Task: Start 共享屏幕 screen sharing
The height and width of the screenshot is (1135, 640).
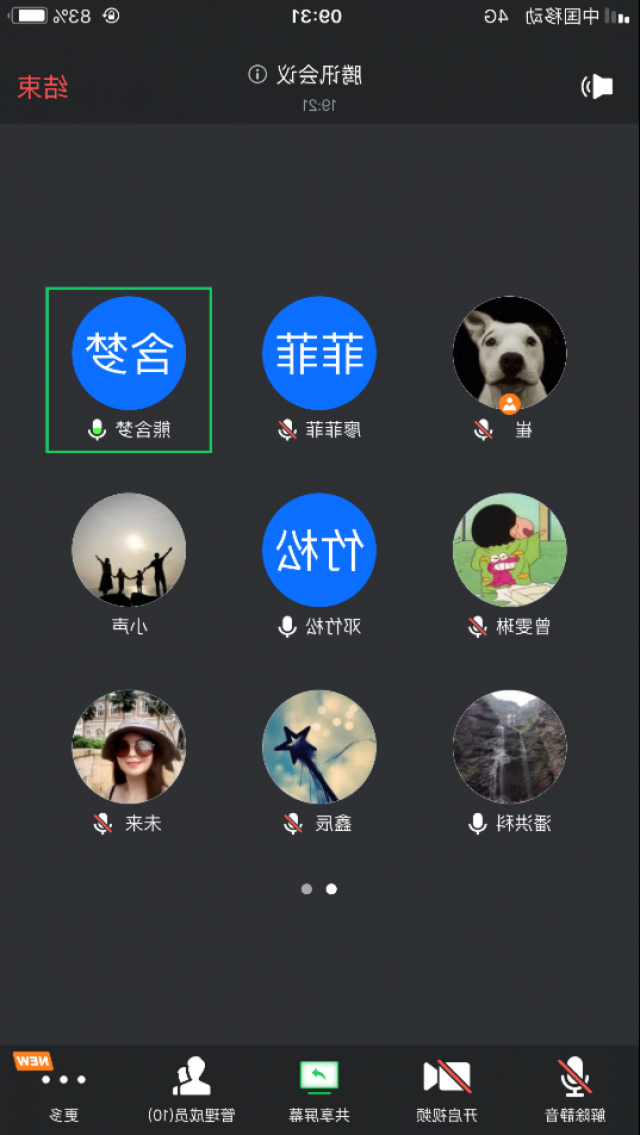Action: tap(319, 1090)
